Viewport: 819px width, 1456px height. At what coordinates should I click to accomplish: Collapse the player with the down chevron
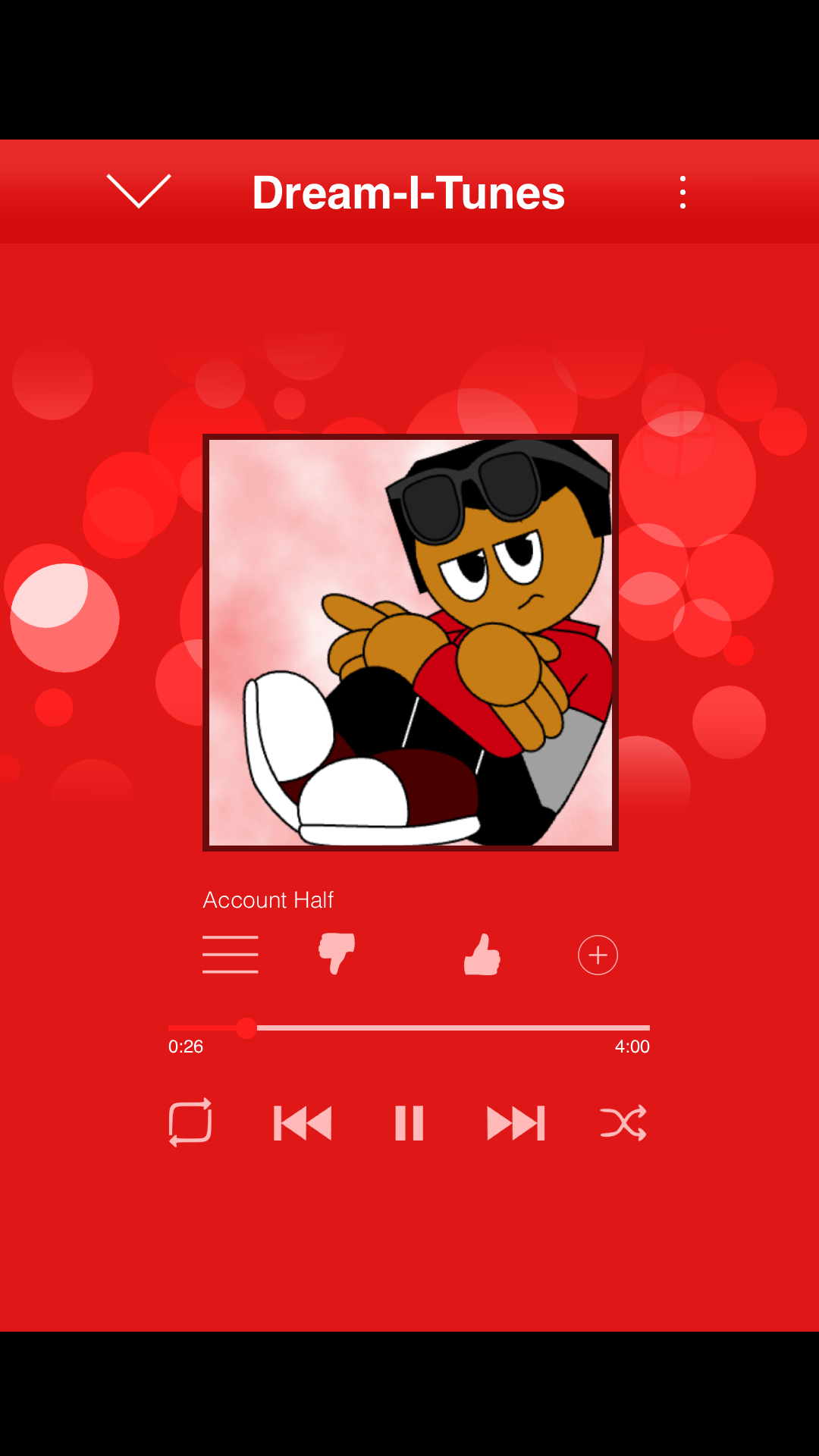pyautogui.click(x=139, y=191)
